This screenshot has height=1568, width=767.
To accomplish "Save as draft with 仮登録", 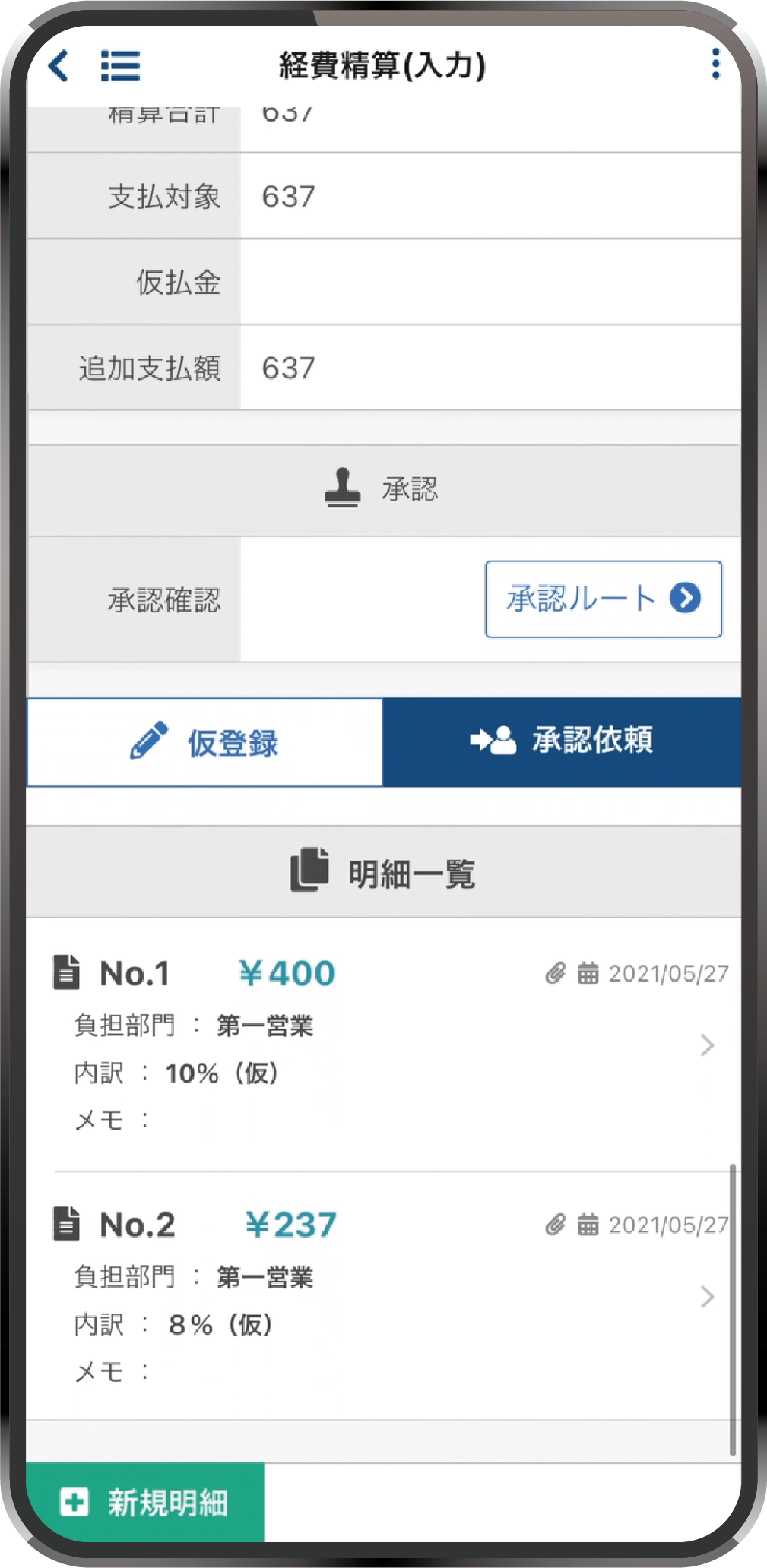I will (204, 742).
